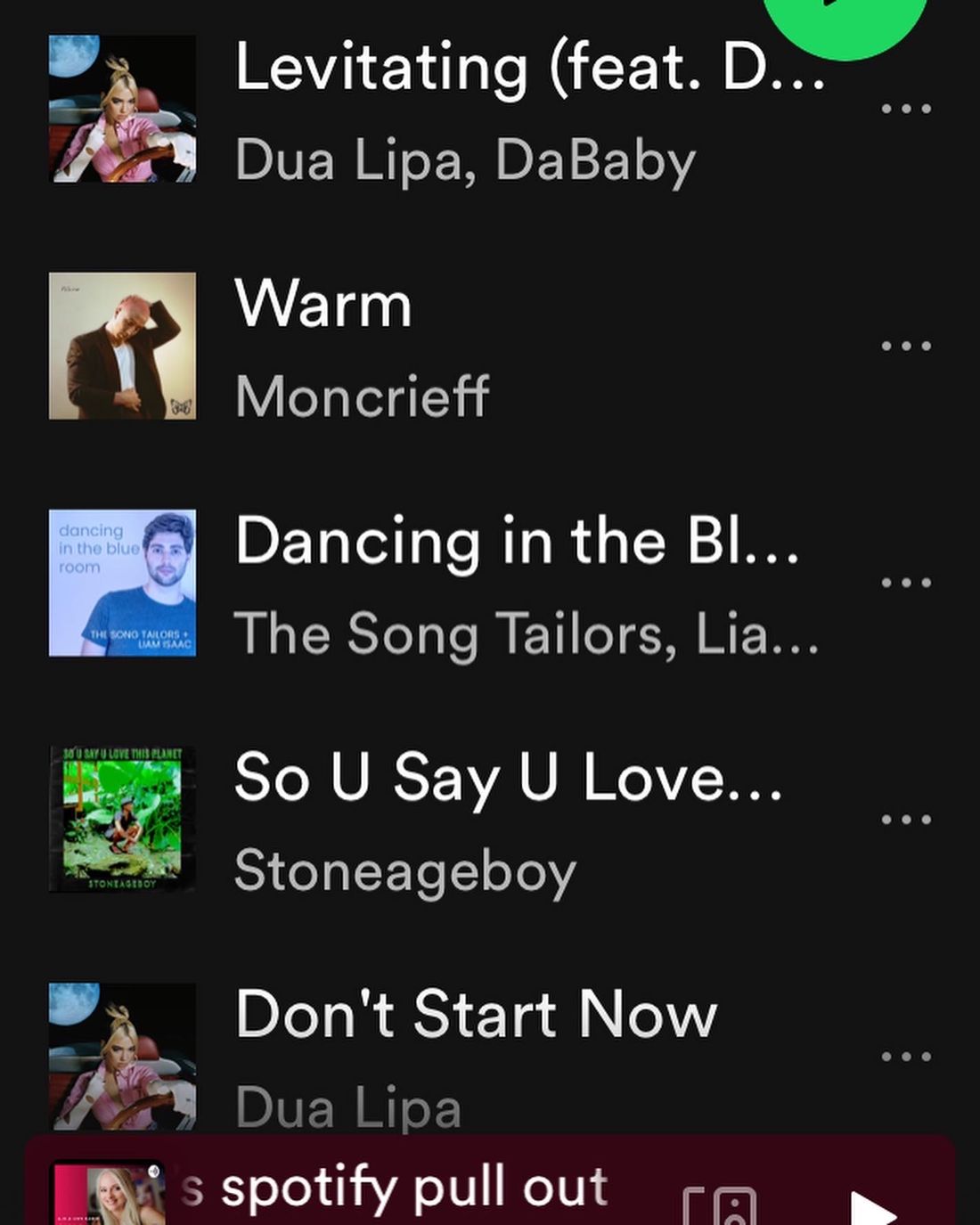Image resolution: width=980 pixels, height=1225 pixels.
Task: Open more options for Levitating
Action: (905, 109)
